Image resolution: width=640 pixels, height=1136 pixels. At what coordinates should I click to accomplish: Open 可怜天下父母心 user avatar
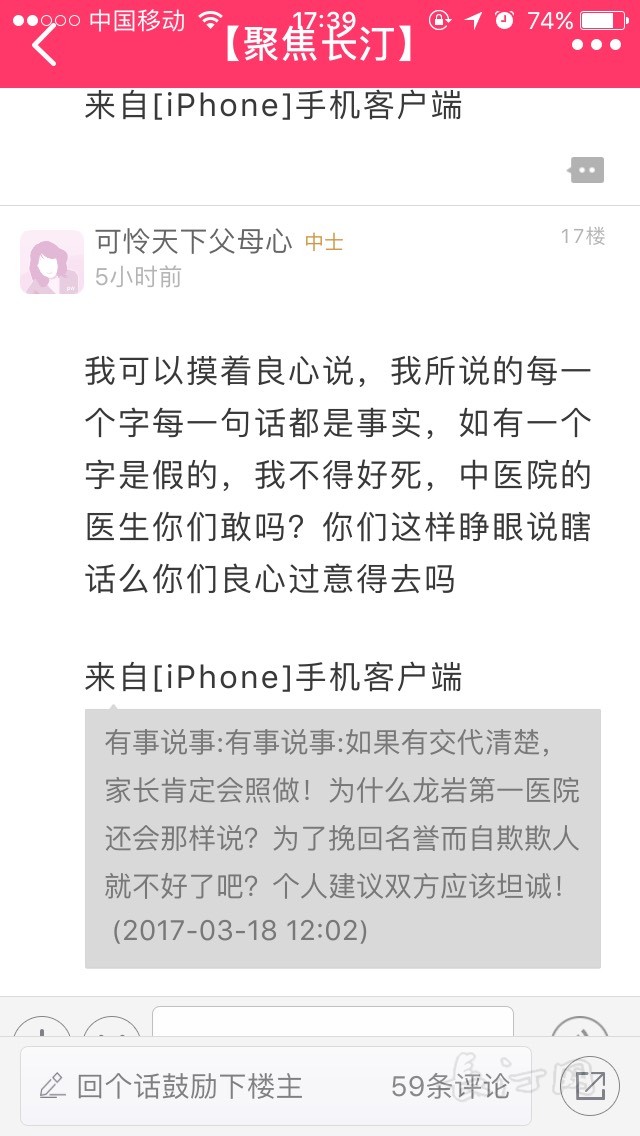tap(52, 262)
